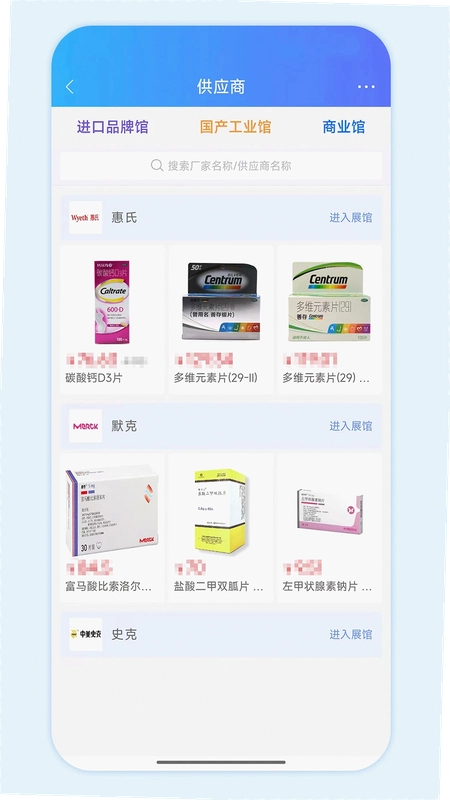Open the 富马酸比索洛尔 product card
The image size is (450, 800).
pyautogui.click(x=112, y=528)
